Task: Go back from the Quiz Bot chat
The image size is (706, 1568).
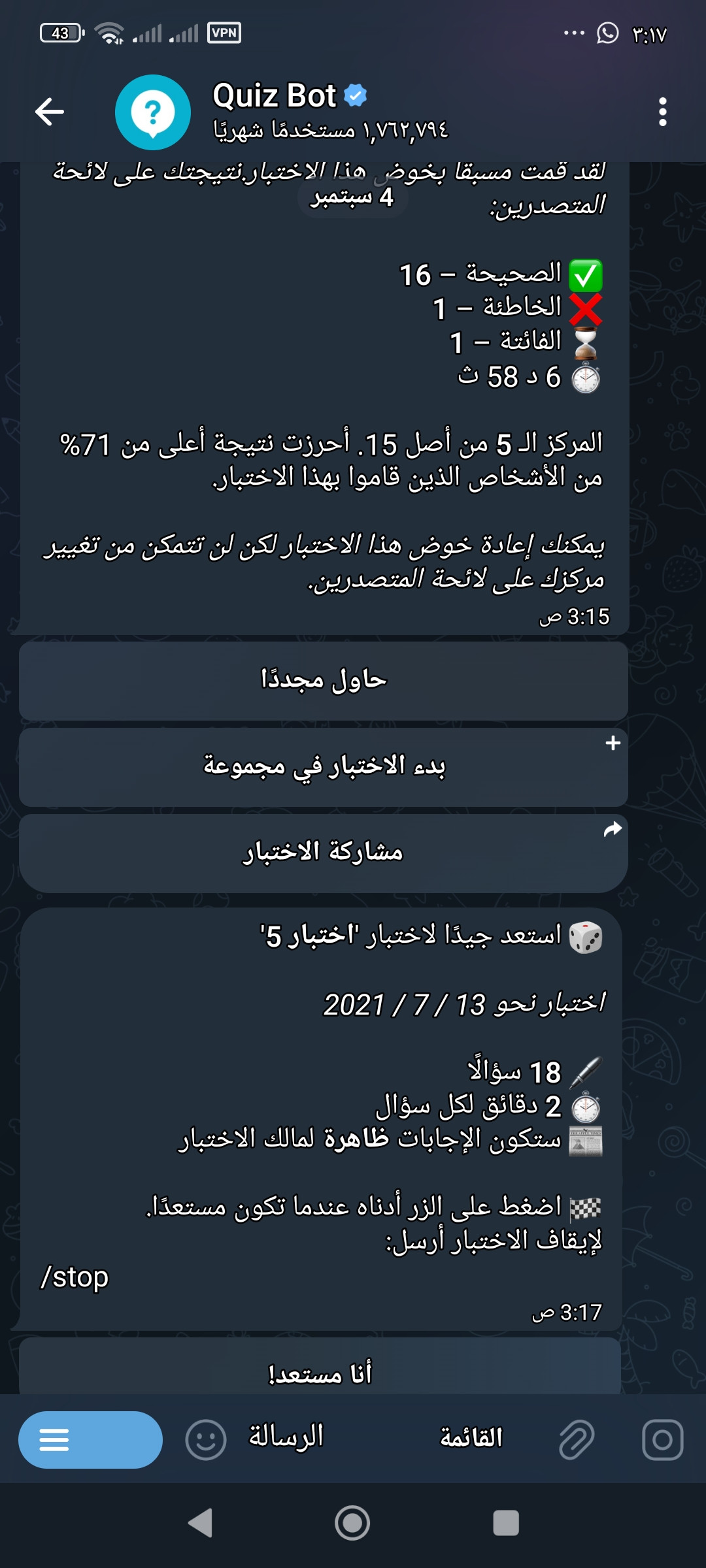Action: tap(50, 112)
